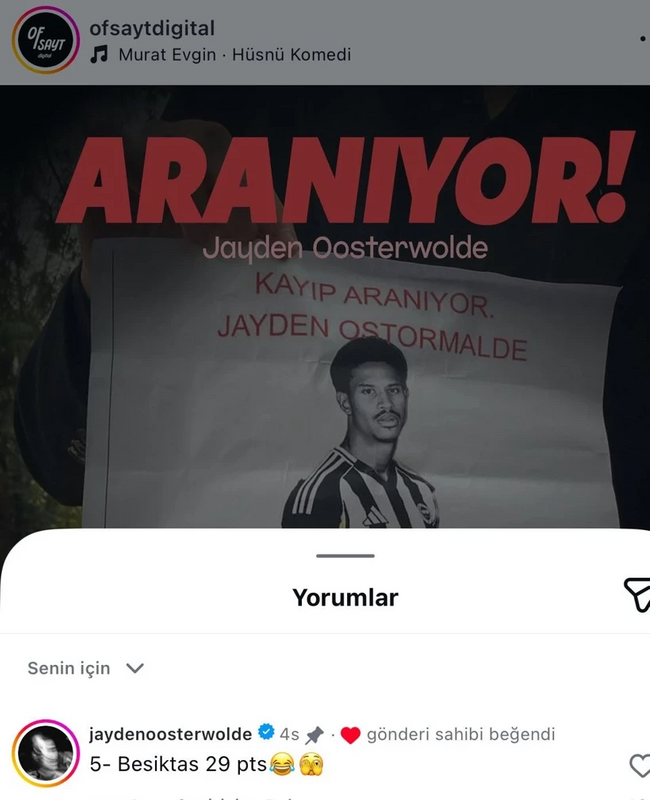Open the ofsaytdigital username link
This screenshot has width=650, height=800.
click(152, 28)
